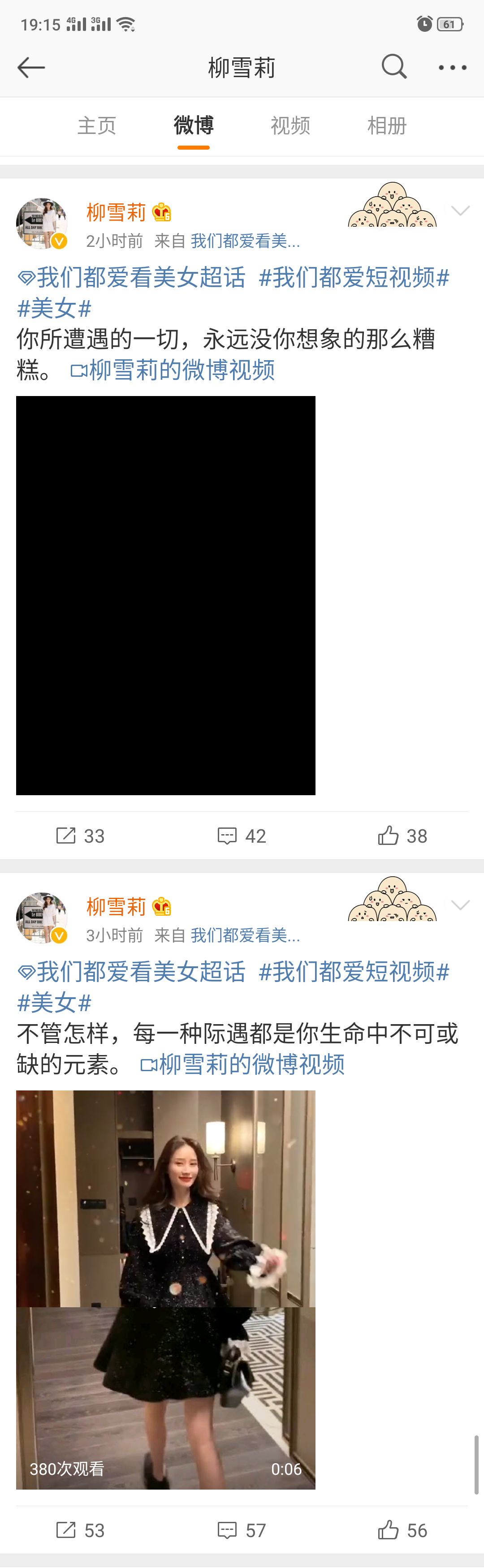
Task: Repost the post with 33 shares
Action: (80, 836)
